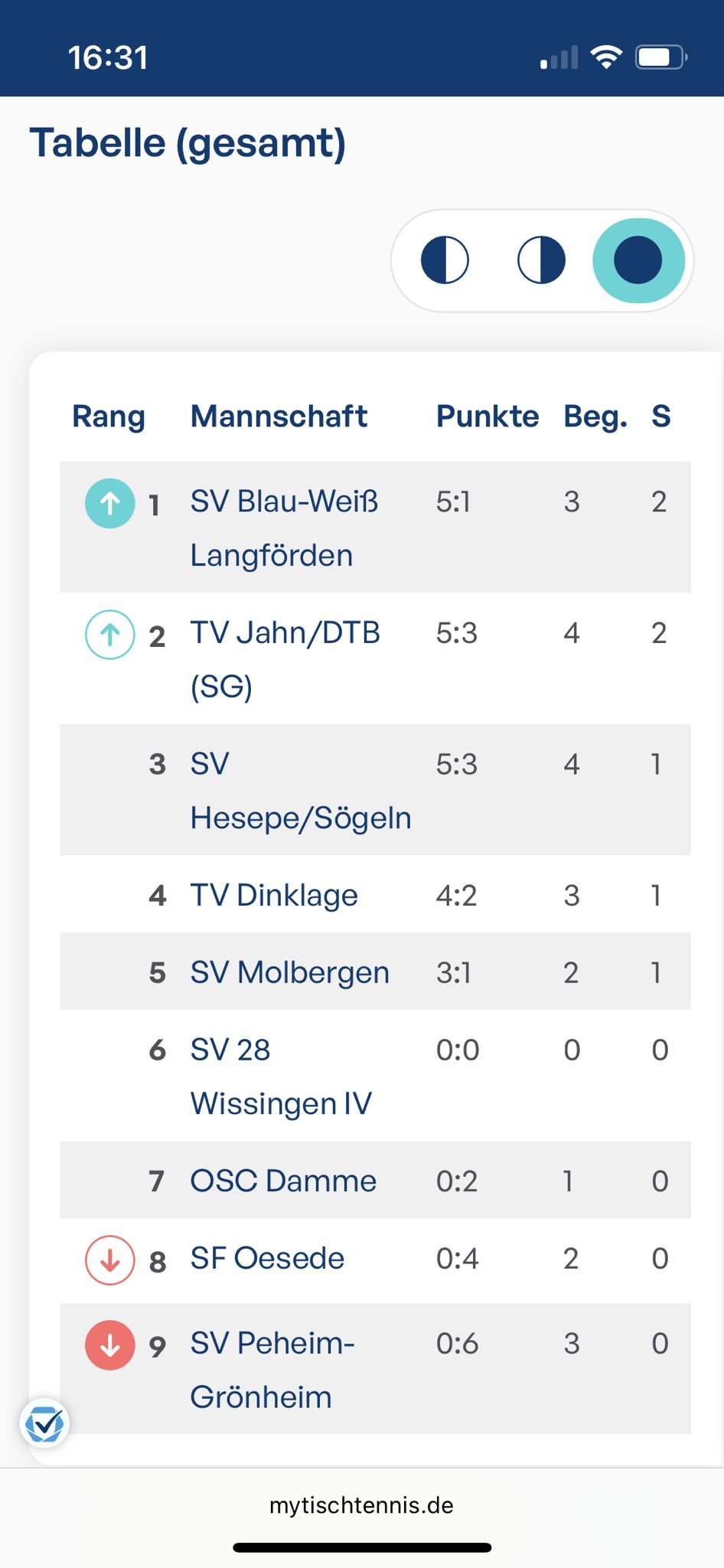This screenshot has width=724, height=1568.
Task: Open OSC Damme team page
Action: pos(283,1181)
